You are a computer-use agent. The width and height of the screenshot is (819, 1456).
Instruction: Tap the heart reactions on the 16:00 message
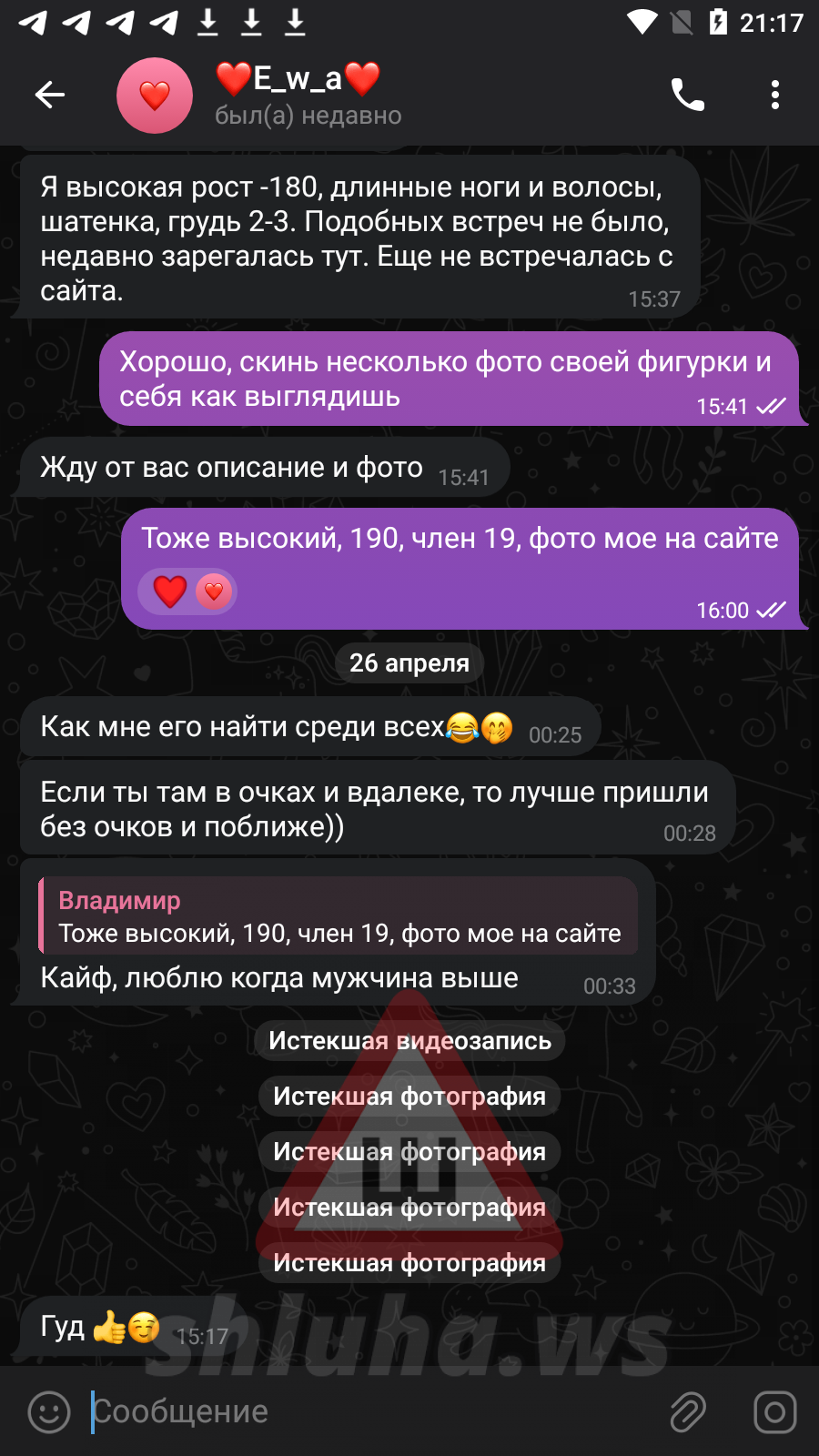click(187, 591)
